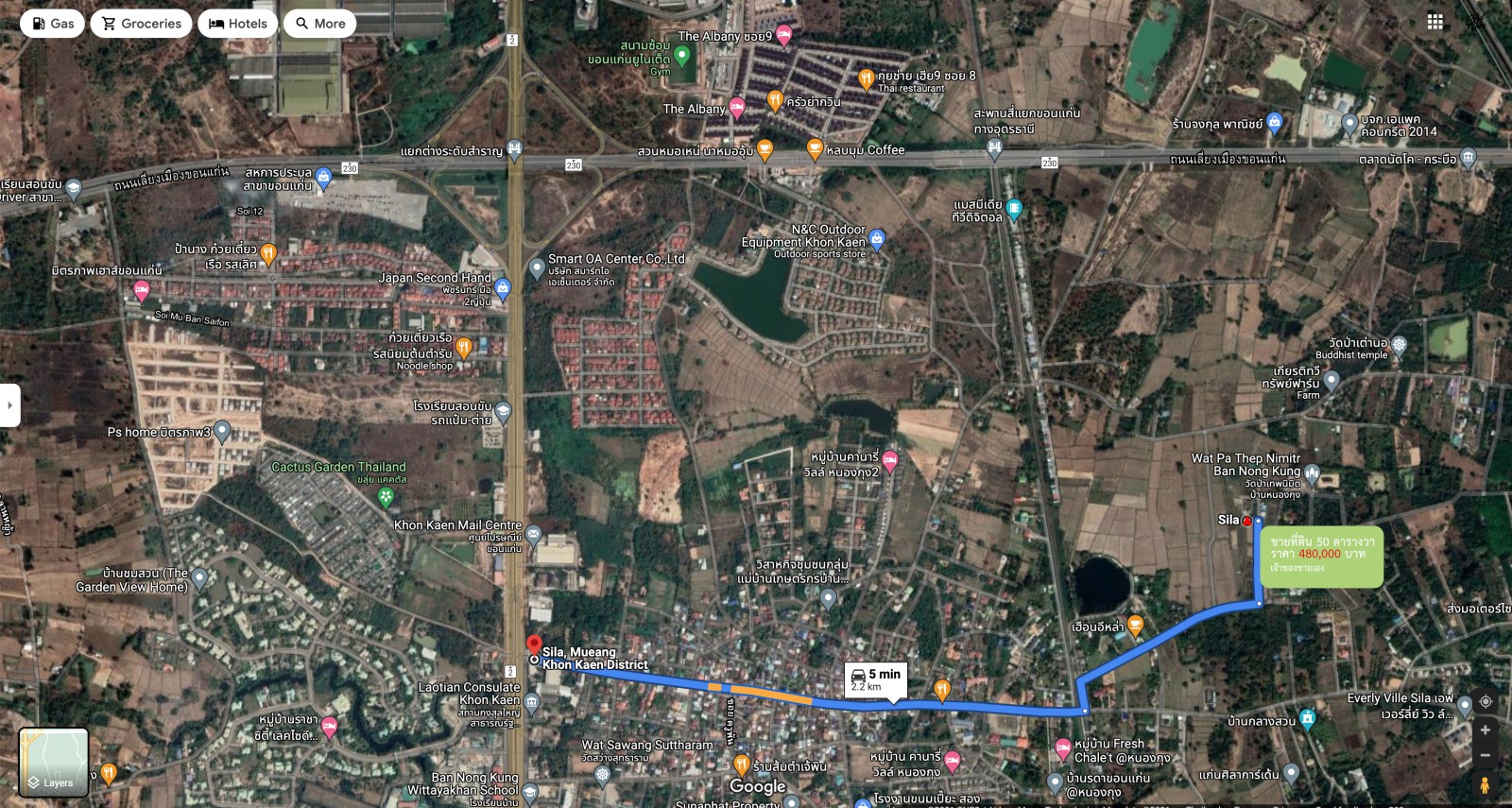Zoom in on the map

tap(1485, 730)
